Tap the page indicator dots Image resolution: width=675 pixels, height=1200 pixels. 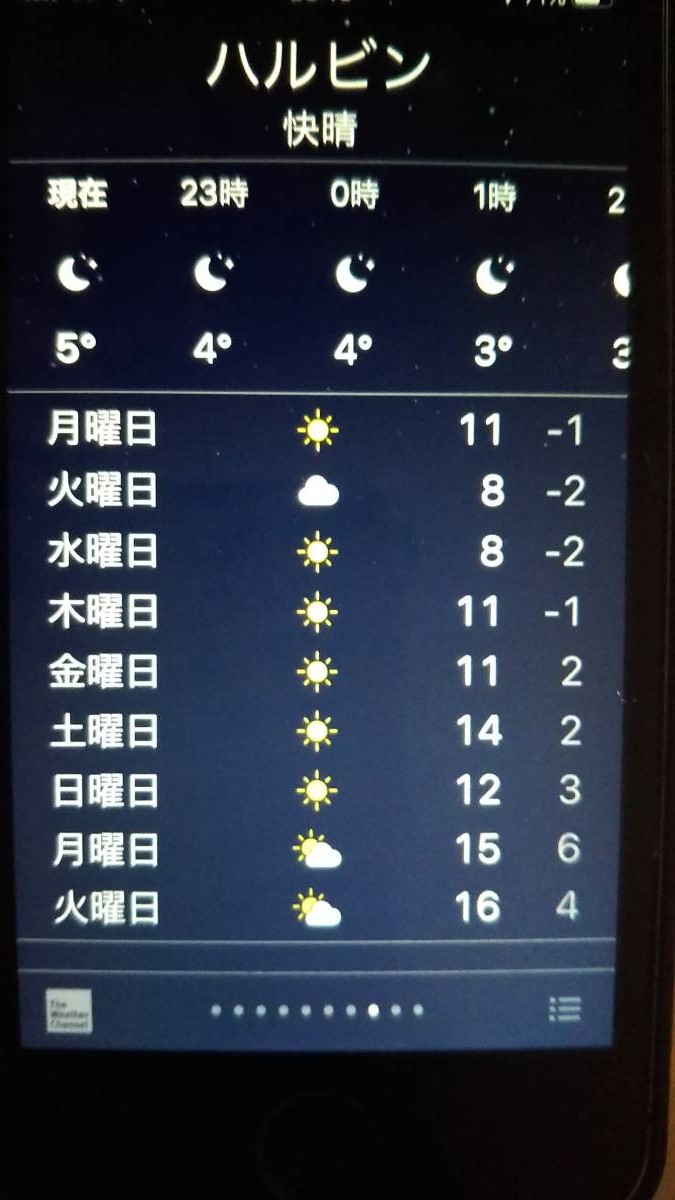click(x=317, y=1010)
